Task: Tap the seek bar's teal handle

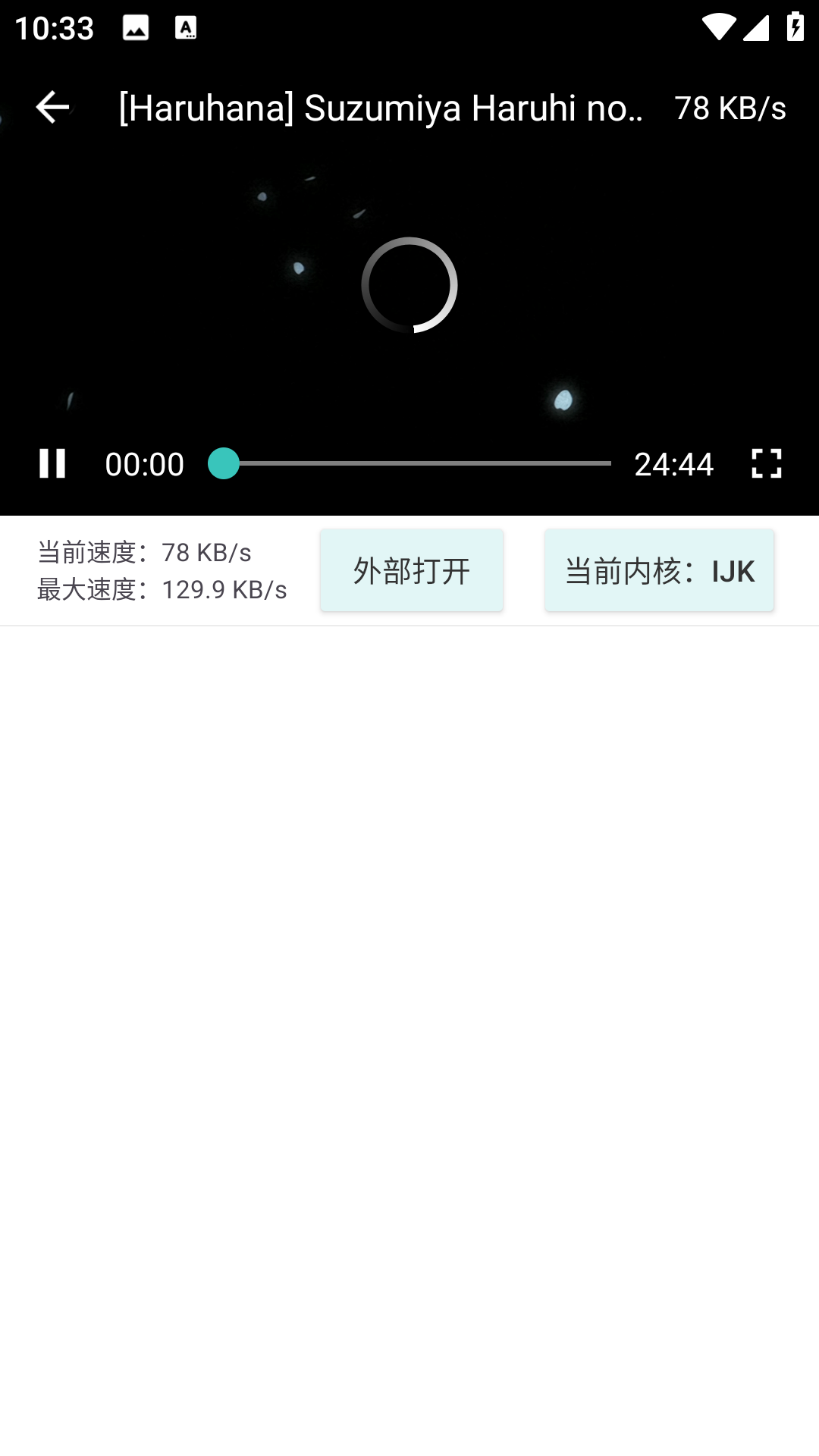Action: [x=224, y=463]
